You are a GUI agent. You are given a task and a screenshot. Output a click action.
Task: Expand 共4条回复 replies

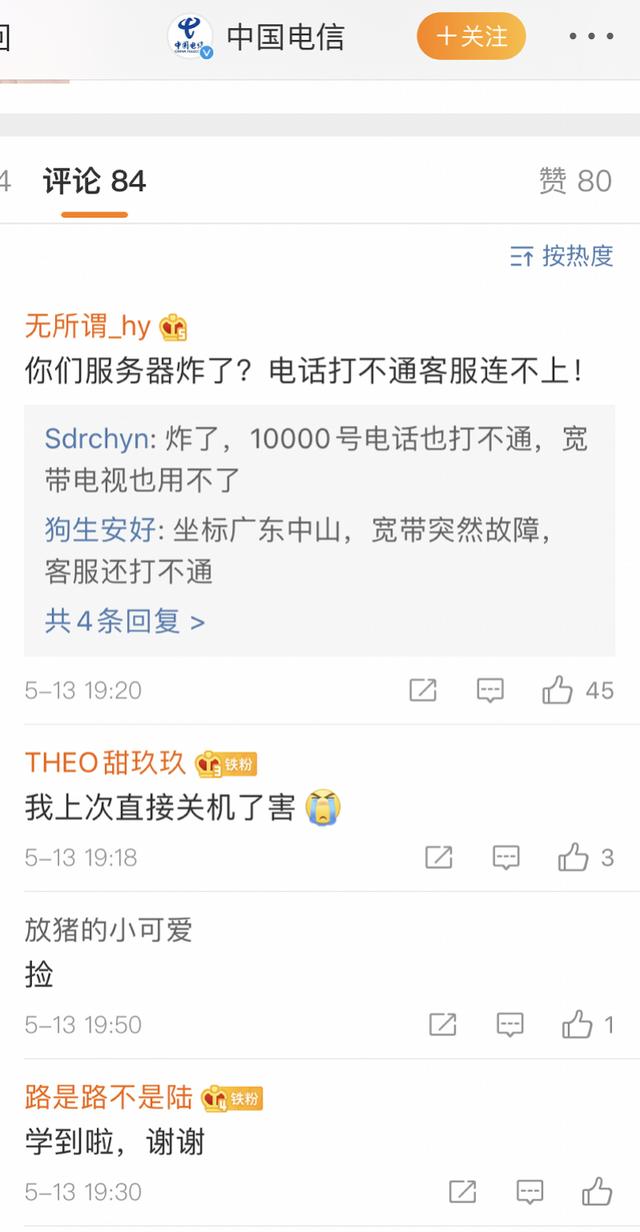pyautogui.click(x=124, y=621)
